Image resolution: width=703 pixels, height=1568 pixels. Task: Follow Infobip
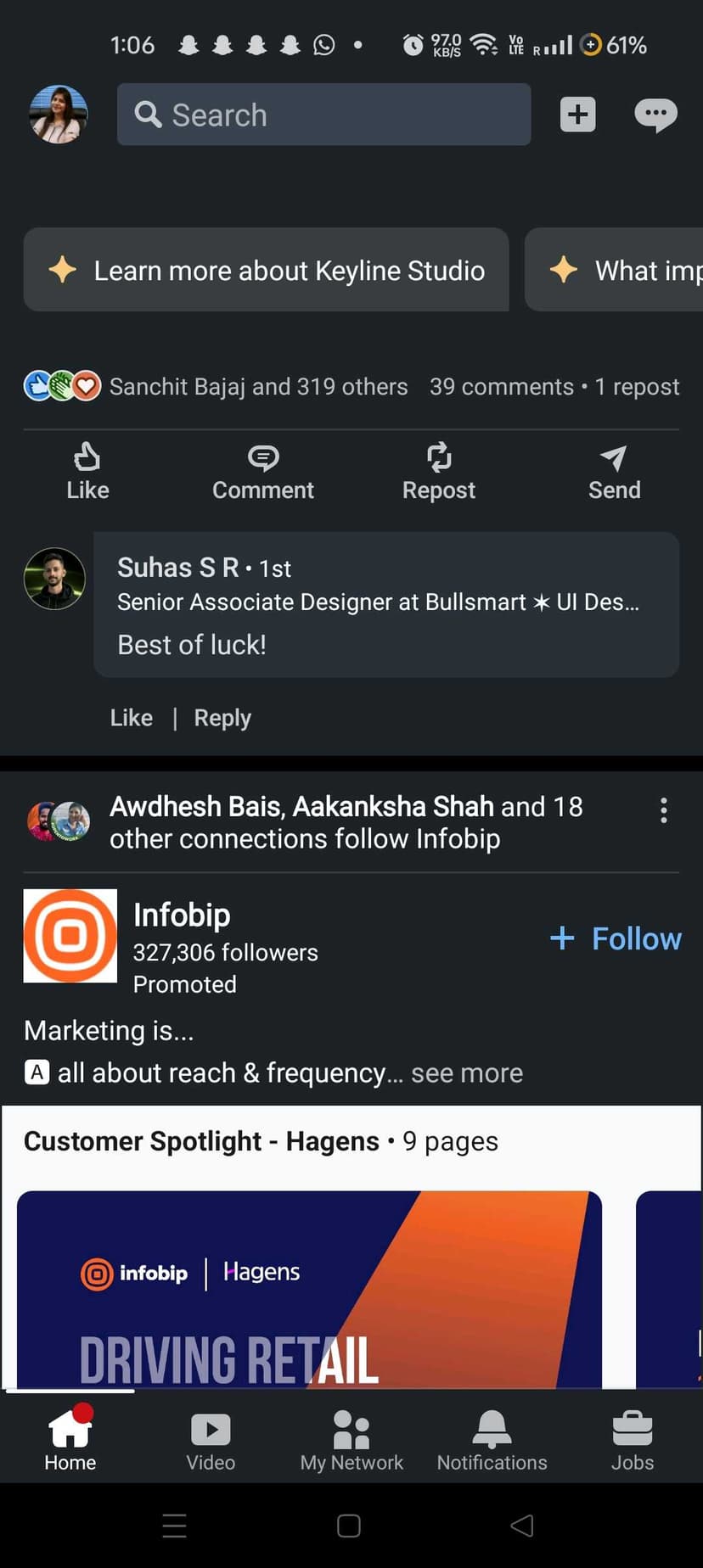[616, 938]
